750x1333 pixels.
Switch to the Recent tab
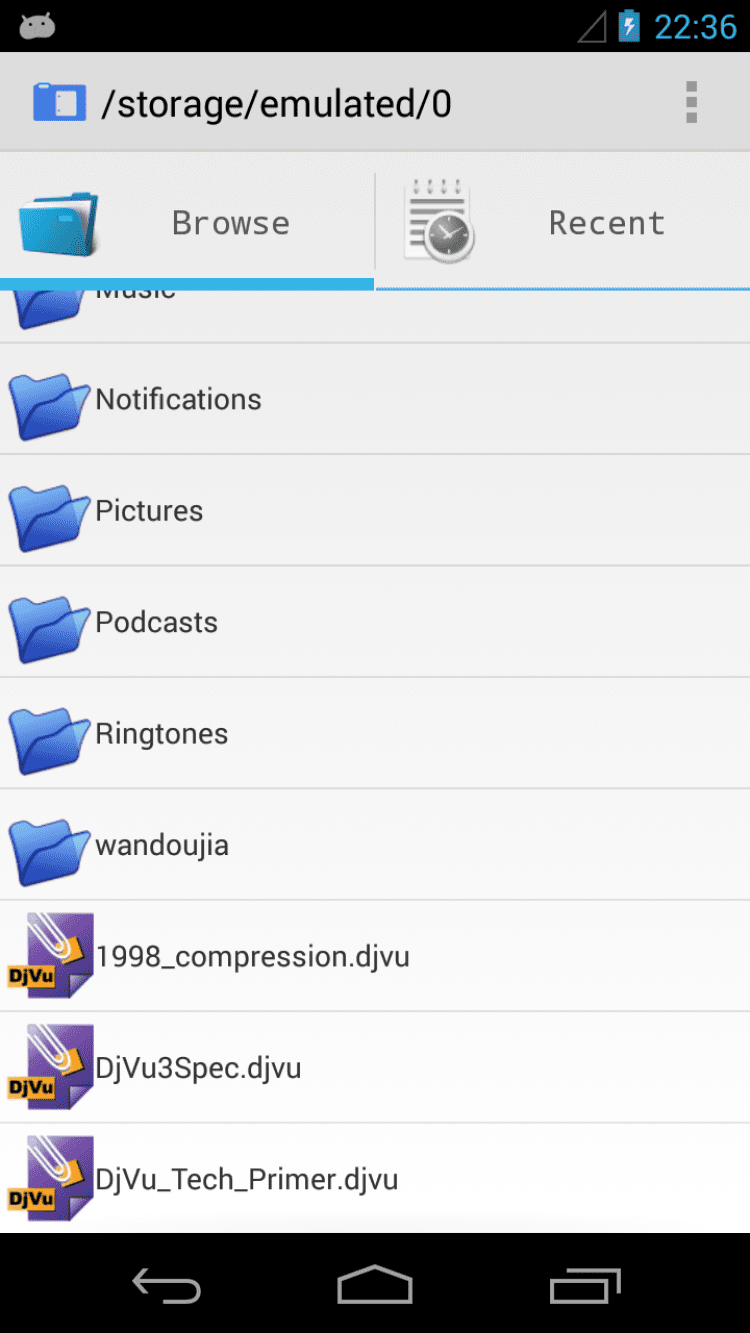(x=563, y=222)
